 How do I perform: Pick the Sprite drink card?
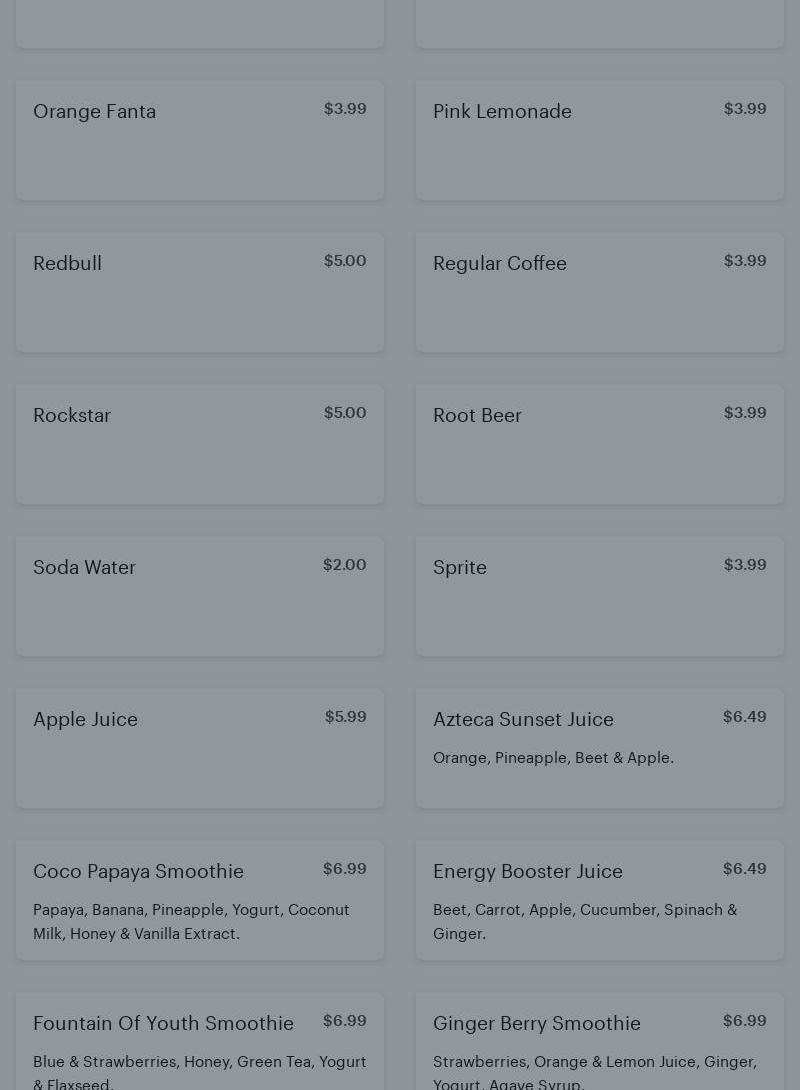coord(600,596)
